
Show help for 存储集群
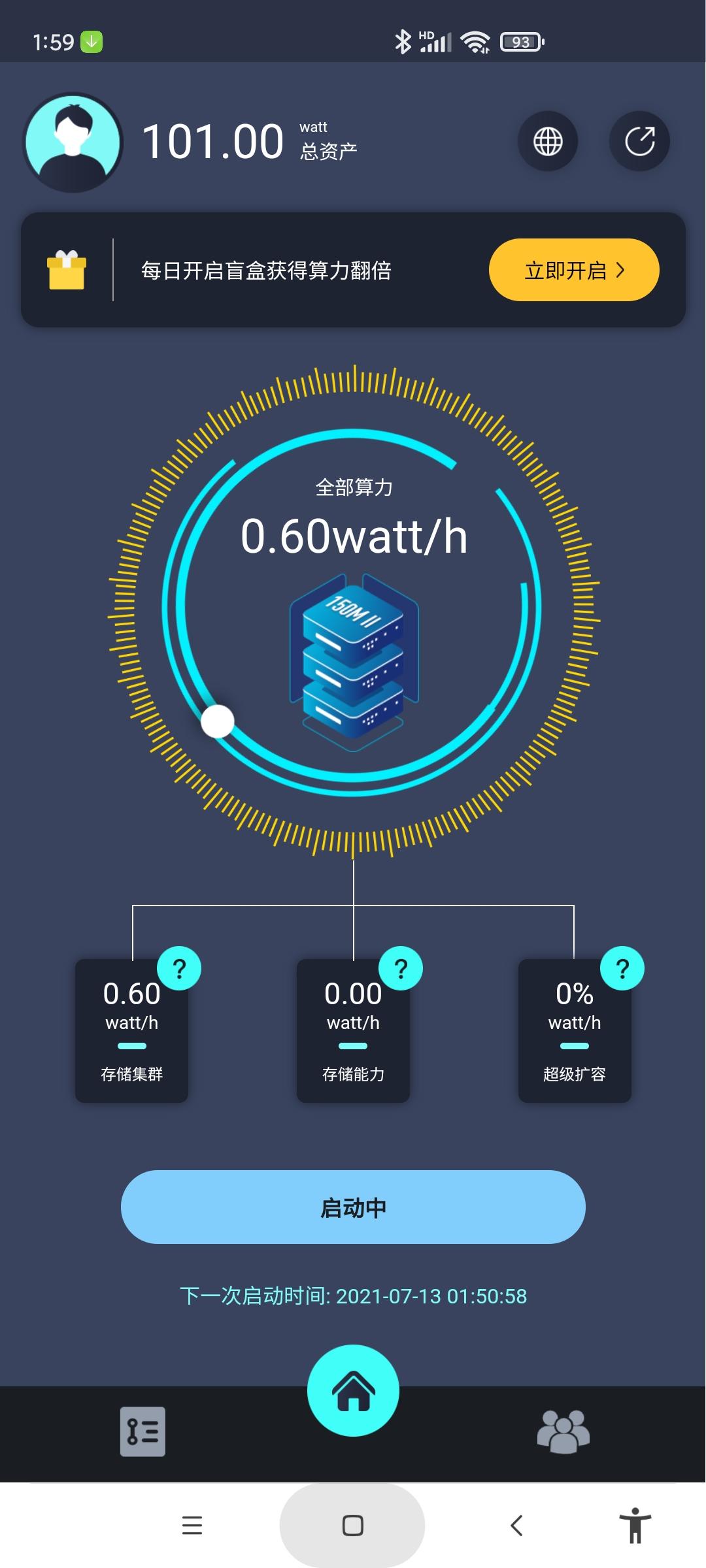coord(179,968)
